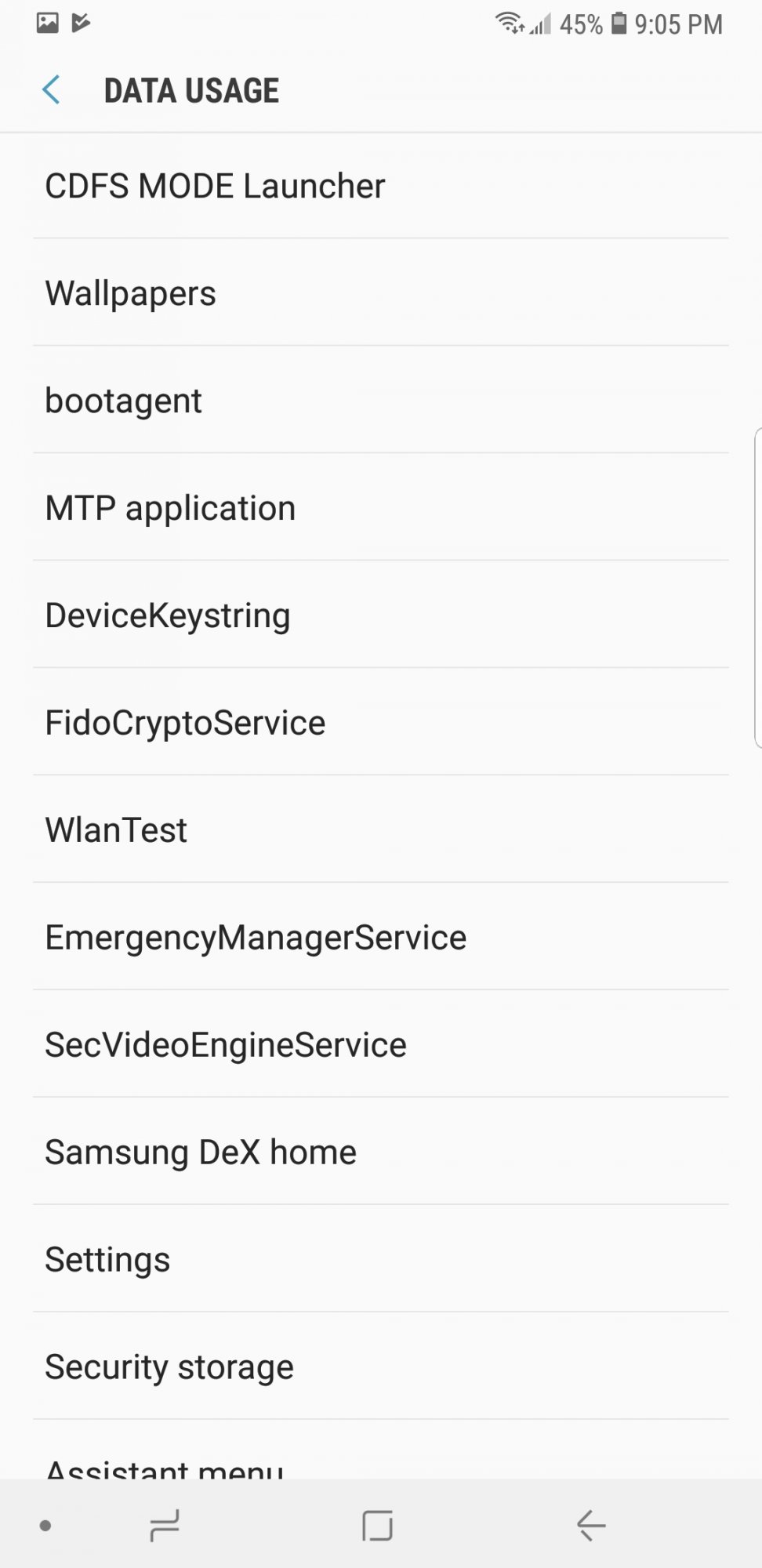
Task: Open EmergencyManagerService data usage
Action: [381, 937]
